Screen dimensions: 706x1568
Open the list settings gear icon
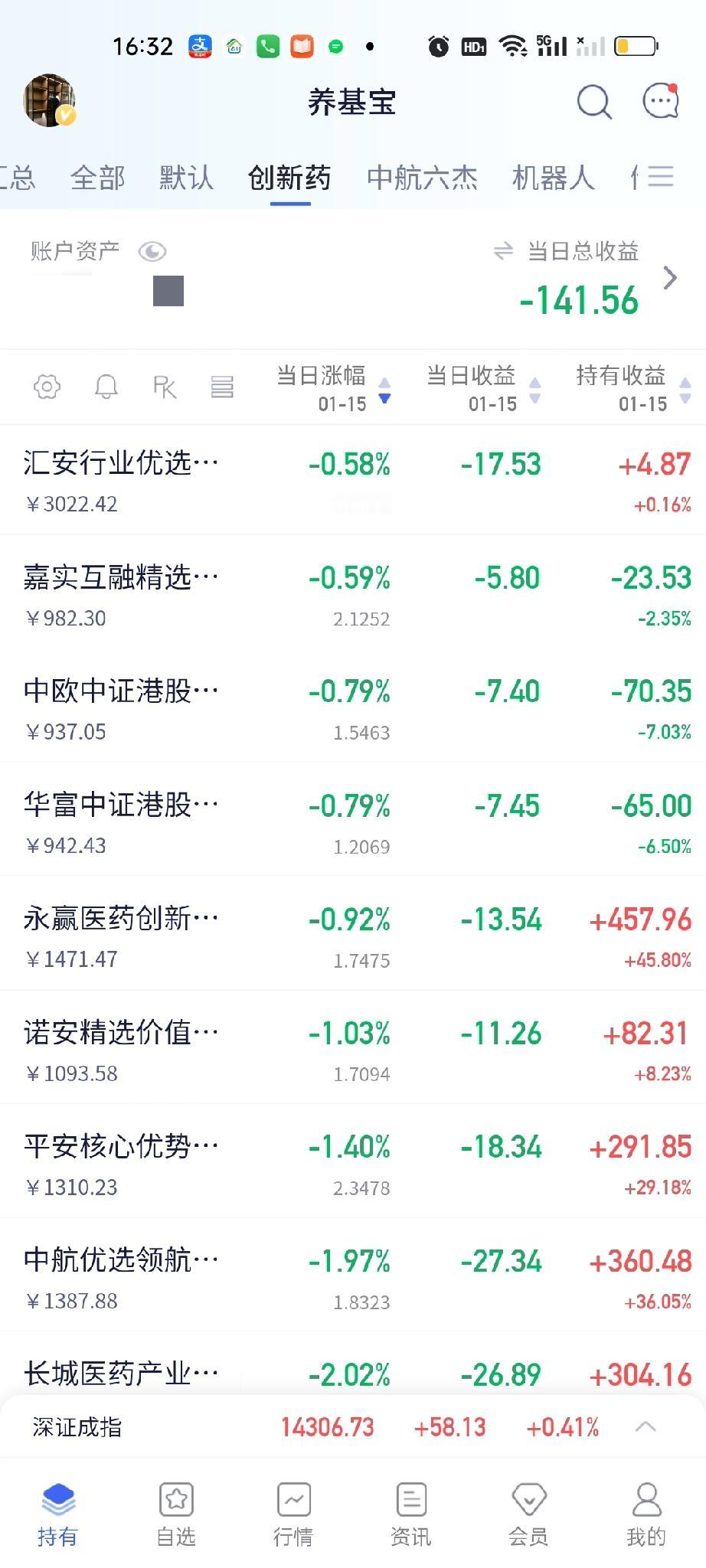point(47,387)
